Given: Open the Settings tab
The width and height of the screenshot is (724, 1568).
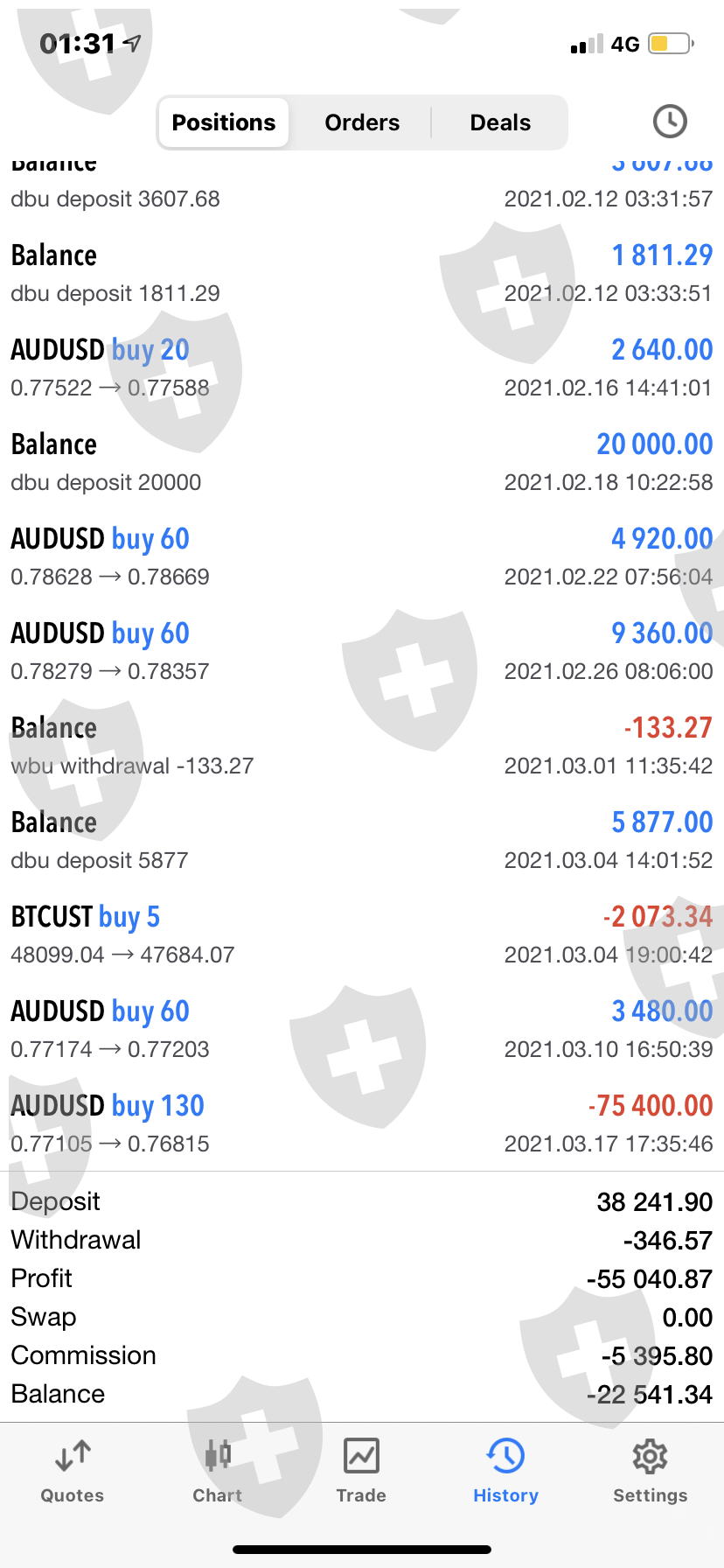Looking at the screenshot, I should pyautogui.click(x=650, y=1472).
